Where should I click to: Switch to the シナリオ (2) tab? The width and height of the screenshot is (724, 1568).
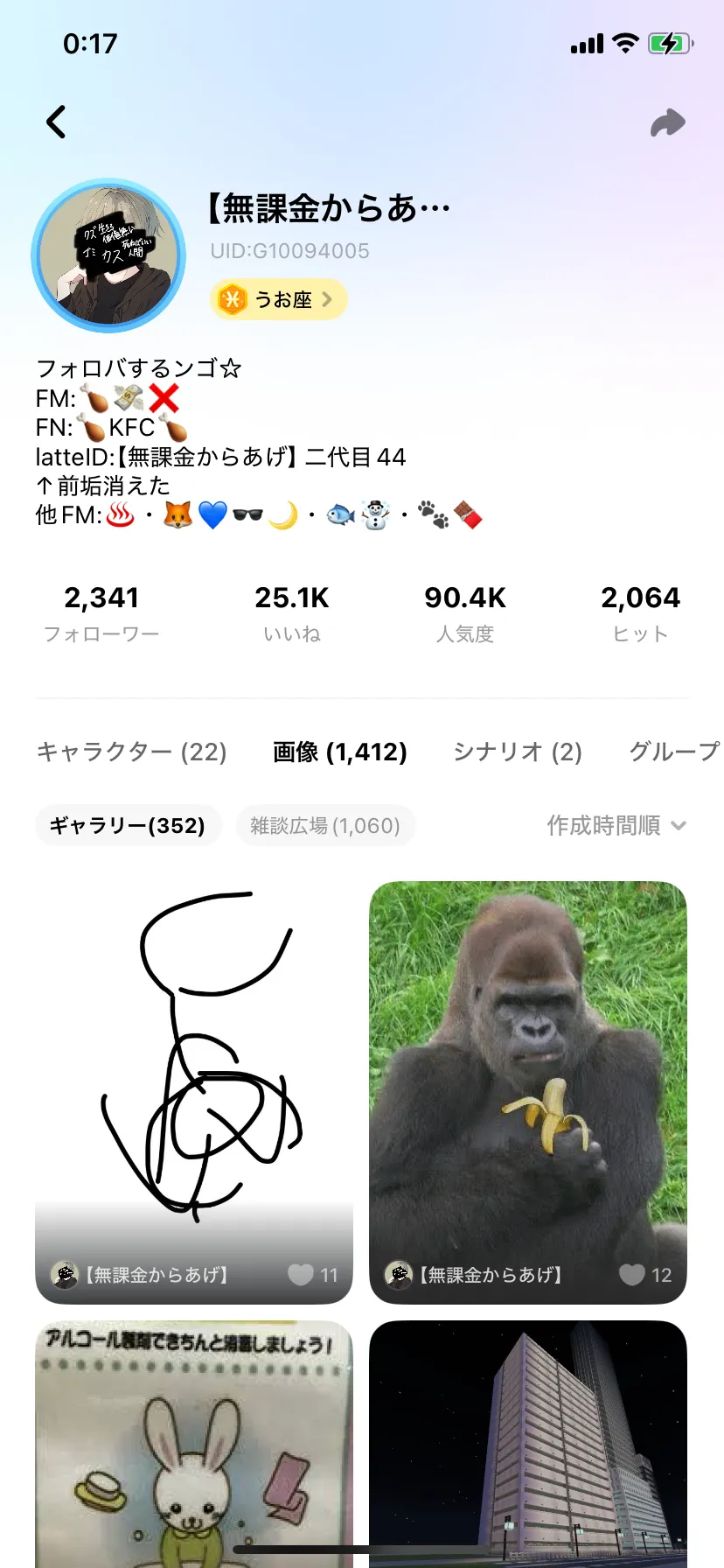tap(517, 752)
